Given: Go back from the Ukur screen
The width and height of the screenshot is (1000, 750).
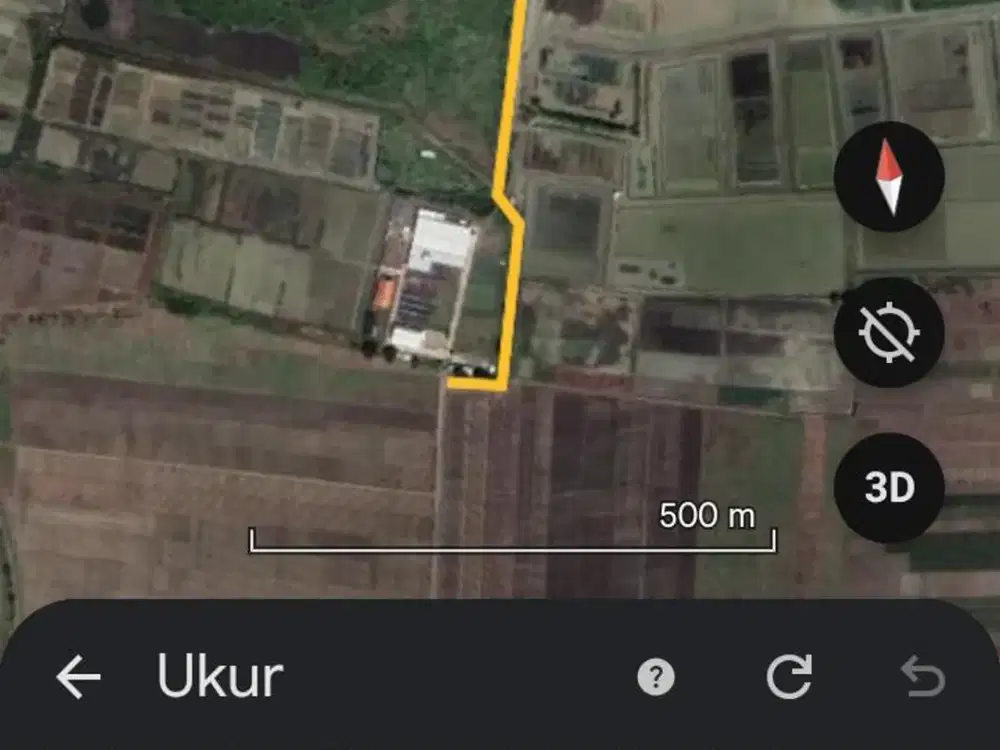Looking at the screenshot, I should (78, 678).
